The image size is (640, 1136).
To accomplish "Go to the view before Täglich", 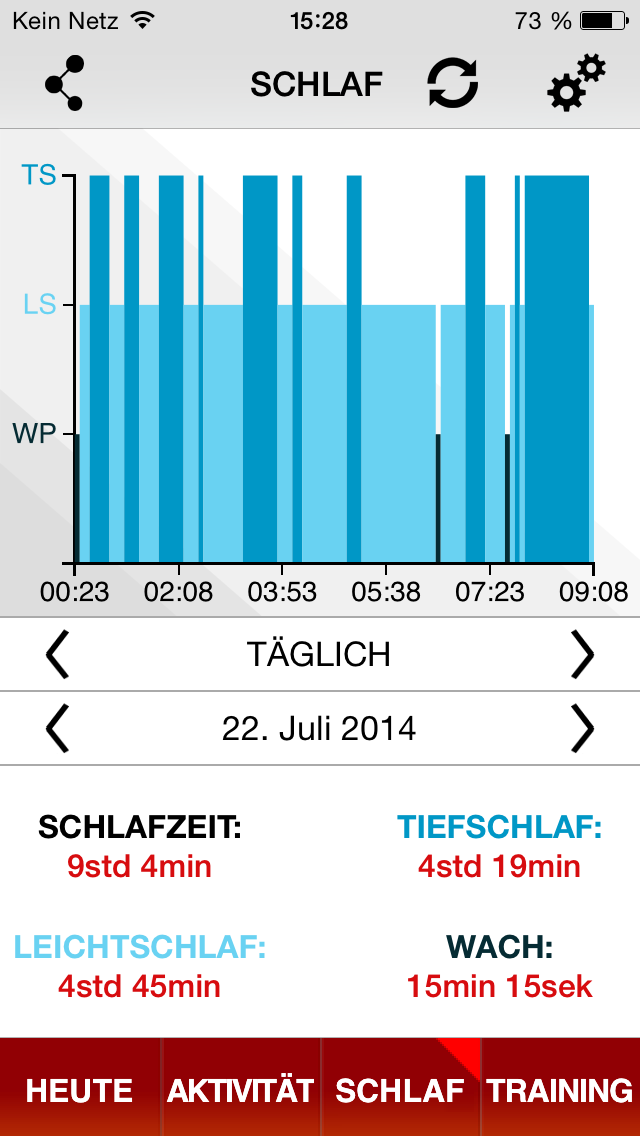I will click(58, 655).
